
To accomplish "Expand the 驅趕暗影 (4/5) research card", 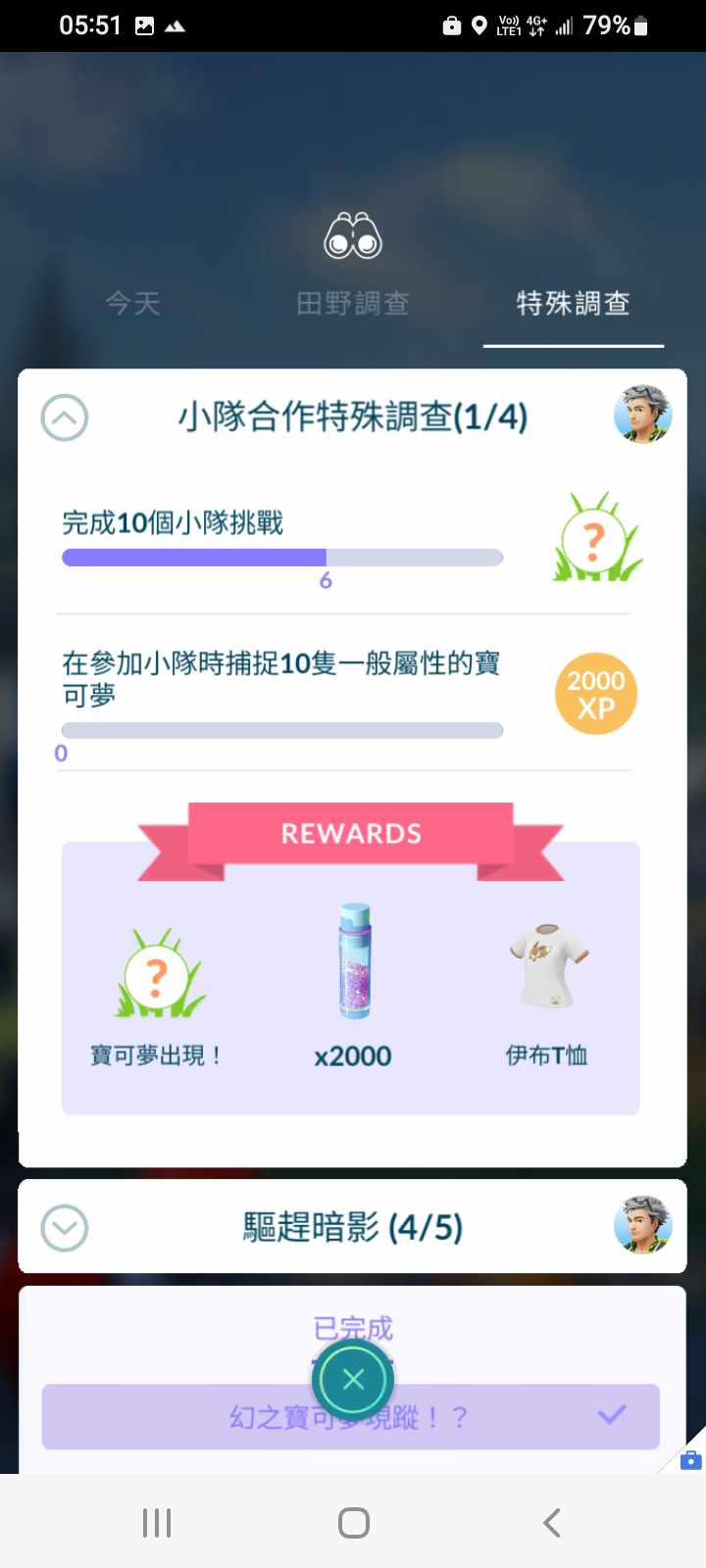I will pos(65,1228).
